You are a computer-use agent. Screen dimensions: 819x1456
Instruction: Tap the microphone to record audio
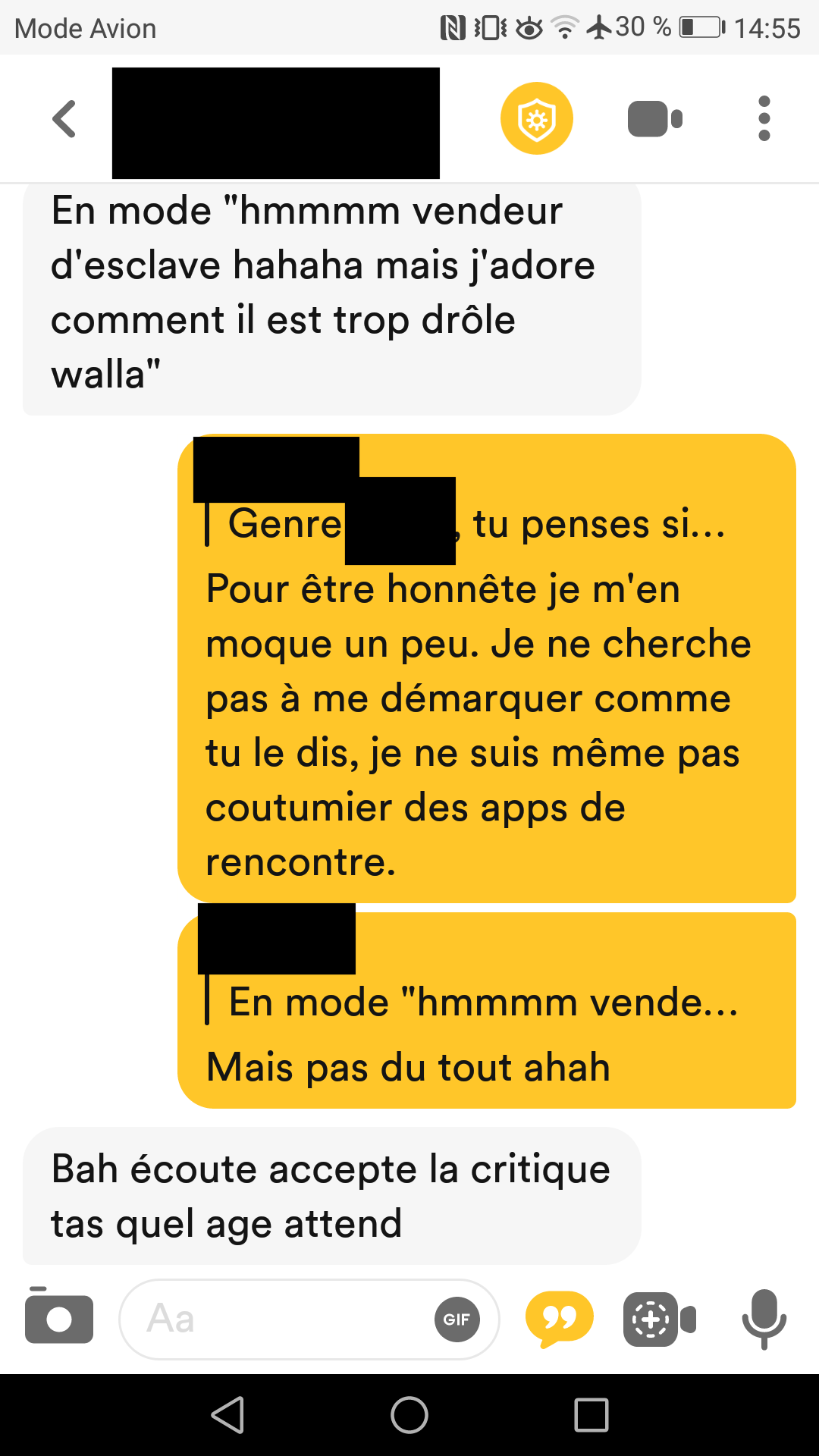click(x=764, y=1319)
